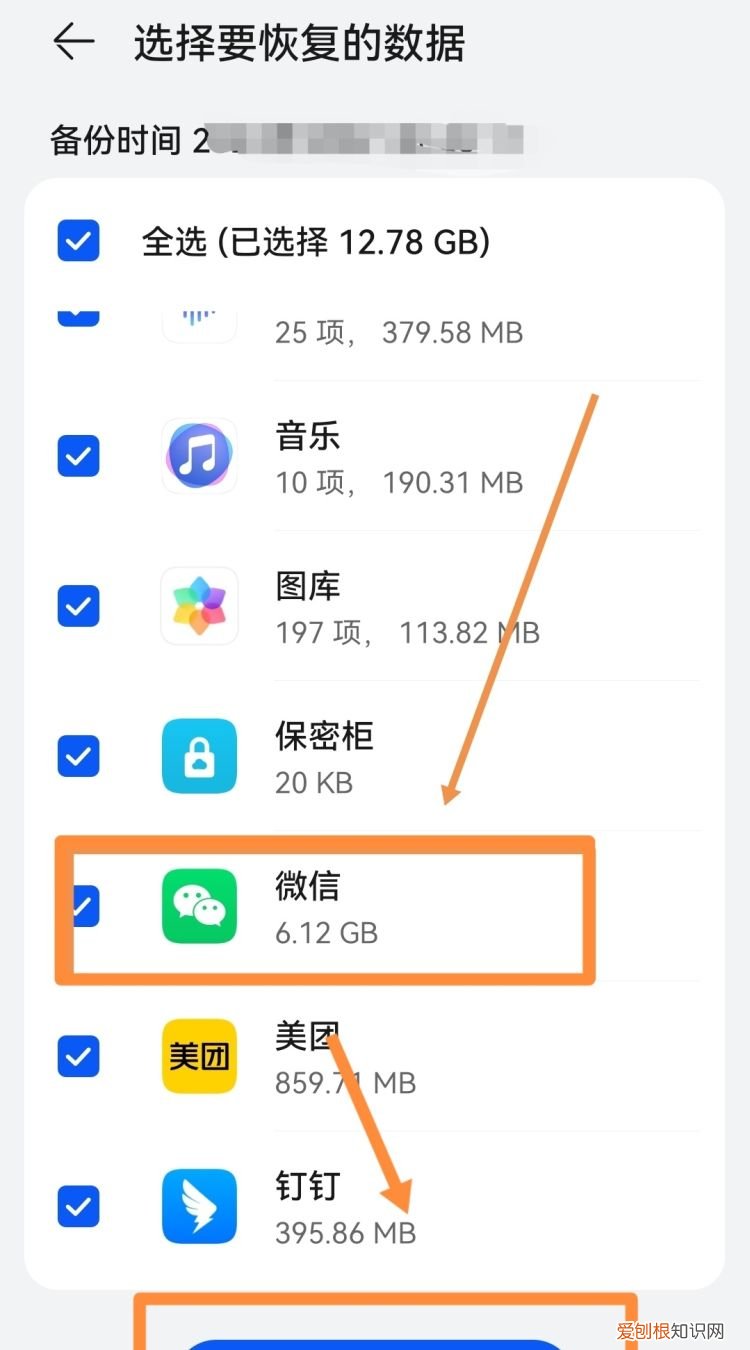Image resolution: width=750 pixels, height=1350 pixels.
Task: Uncheck the 图库 backup item
Action: (78, 606)
